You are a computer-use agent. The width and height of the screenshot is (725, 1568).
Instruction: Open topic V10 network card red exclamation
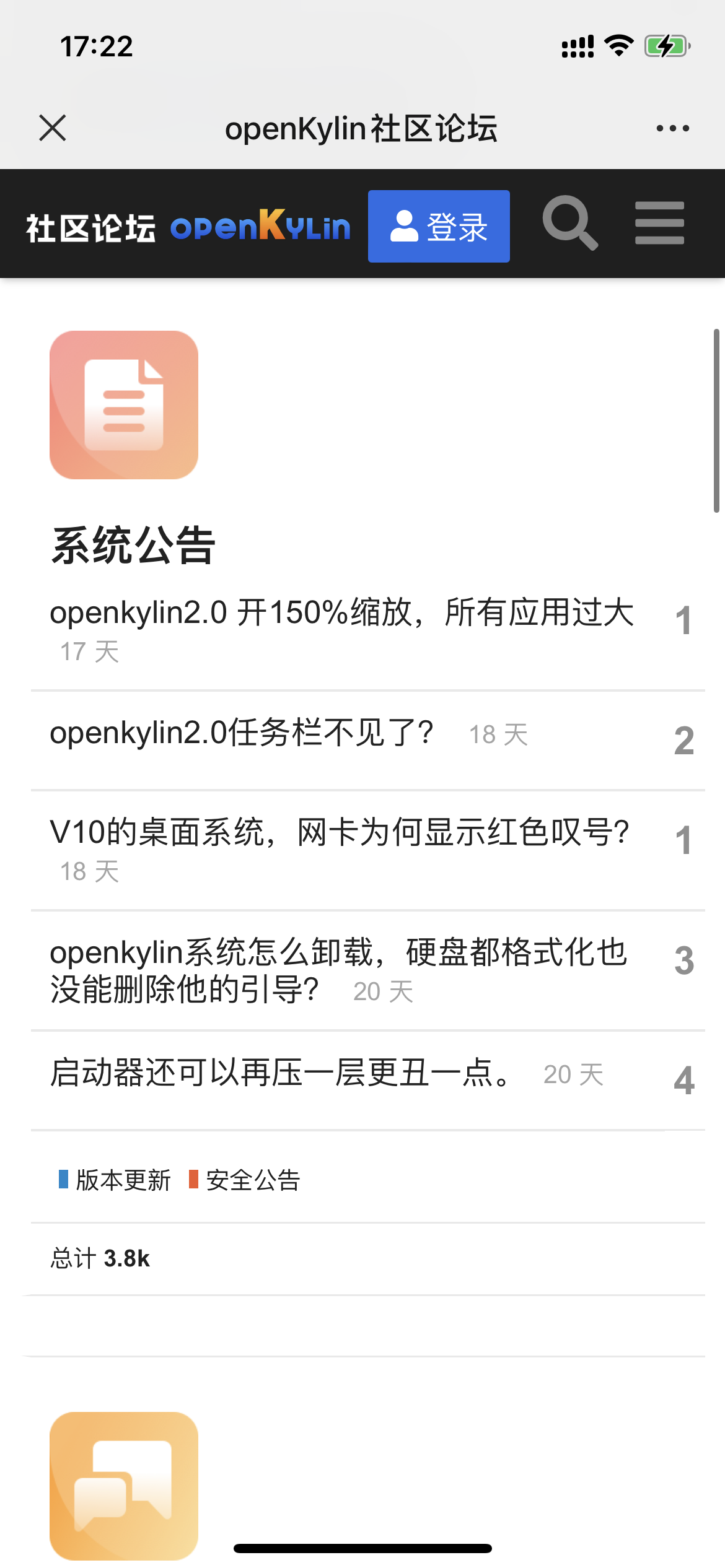tap(339, 832)
